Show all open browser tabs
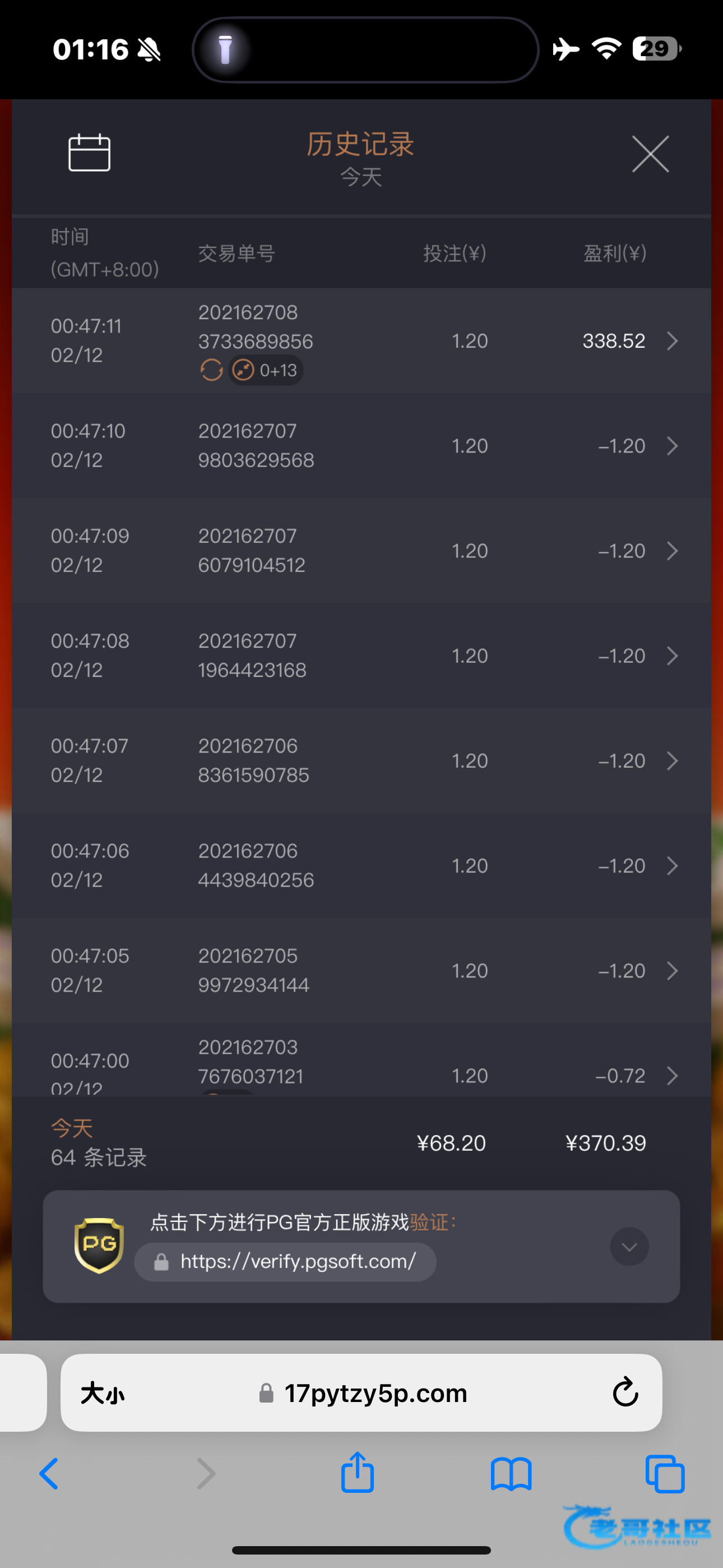 pyautogui.click(x=665, y=1474)
